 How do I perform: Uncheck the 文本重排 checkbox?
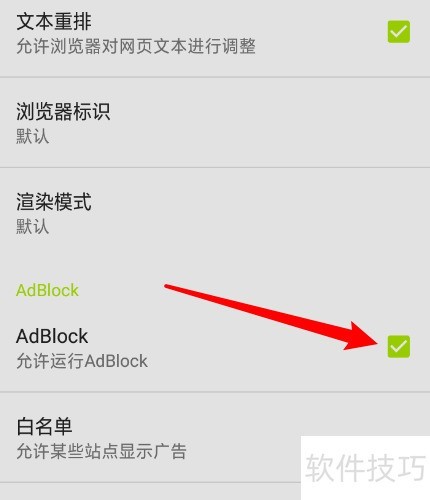click(399, 32)
